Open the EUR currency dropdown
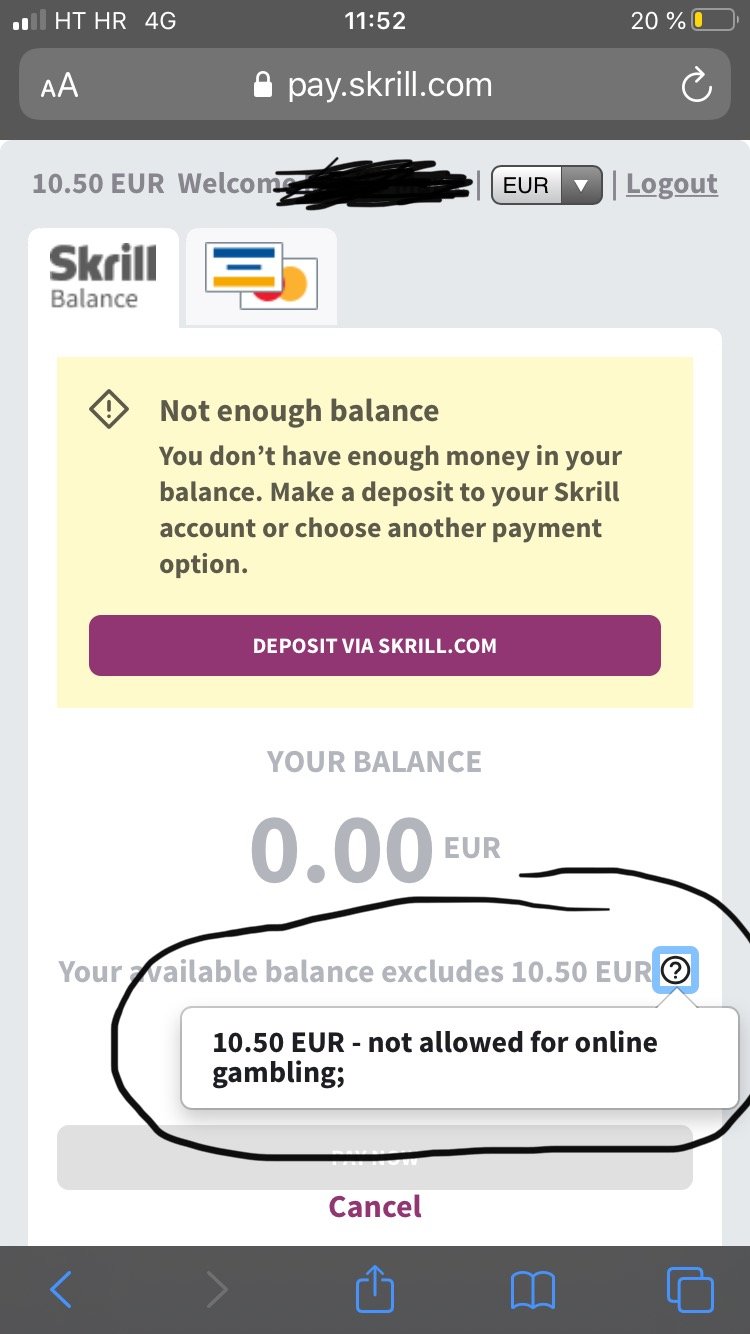Viewport: 750px width, 1334px height. tap(546, 185)
